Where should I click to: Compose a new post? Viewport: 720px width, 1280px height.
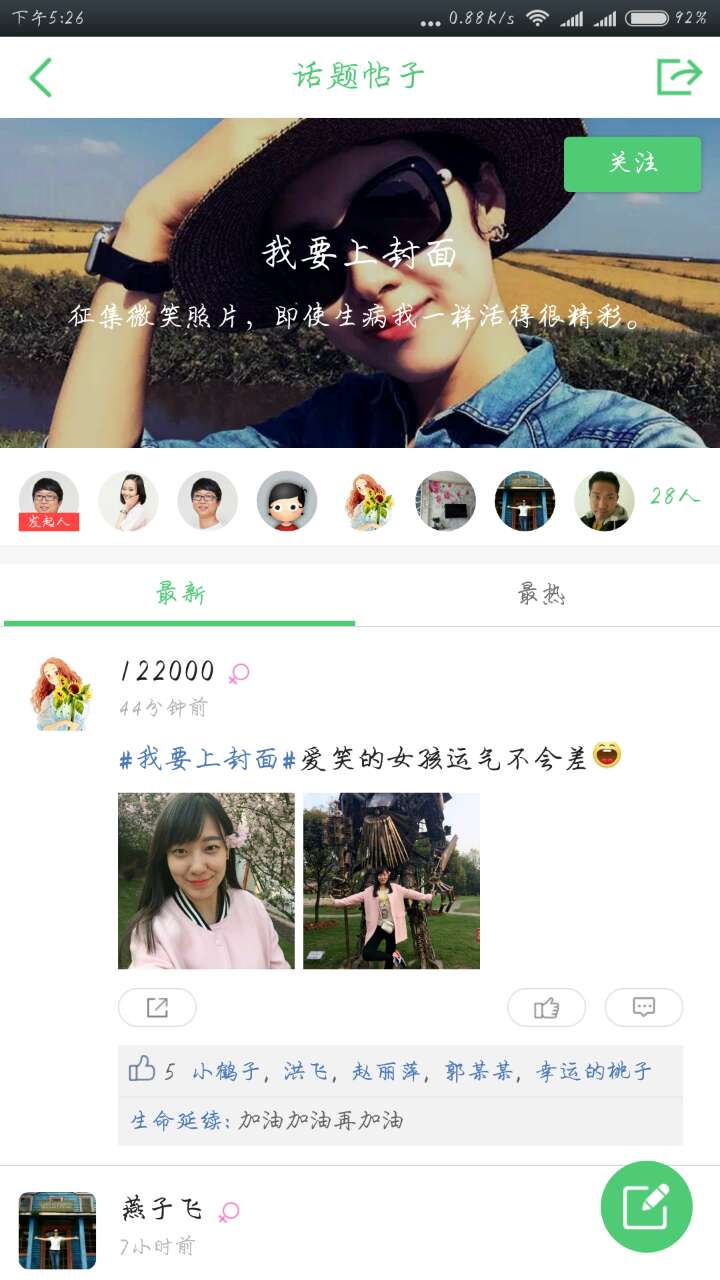[x=646, y=1206]
